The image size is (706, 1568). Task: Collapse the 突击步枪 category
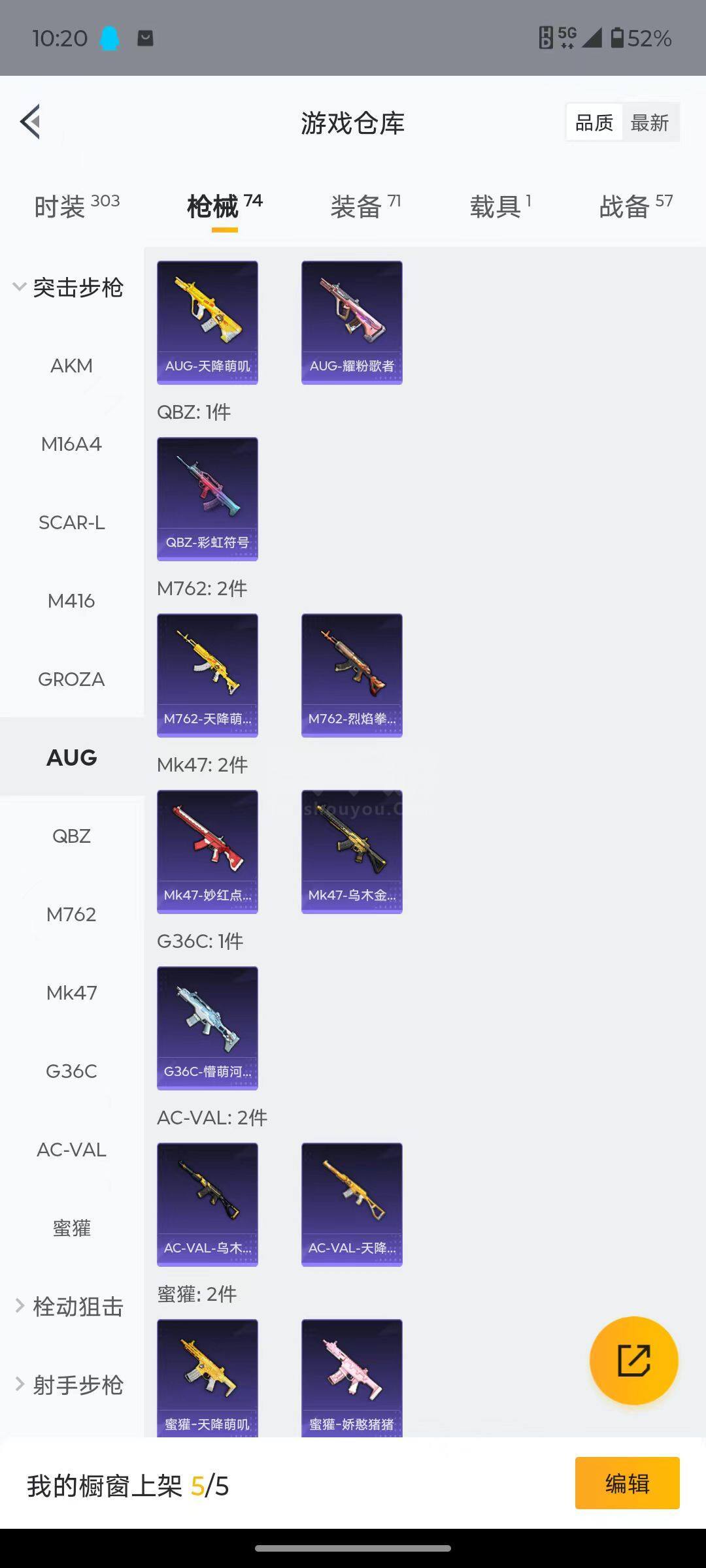pos(69,287)
